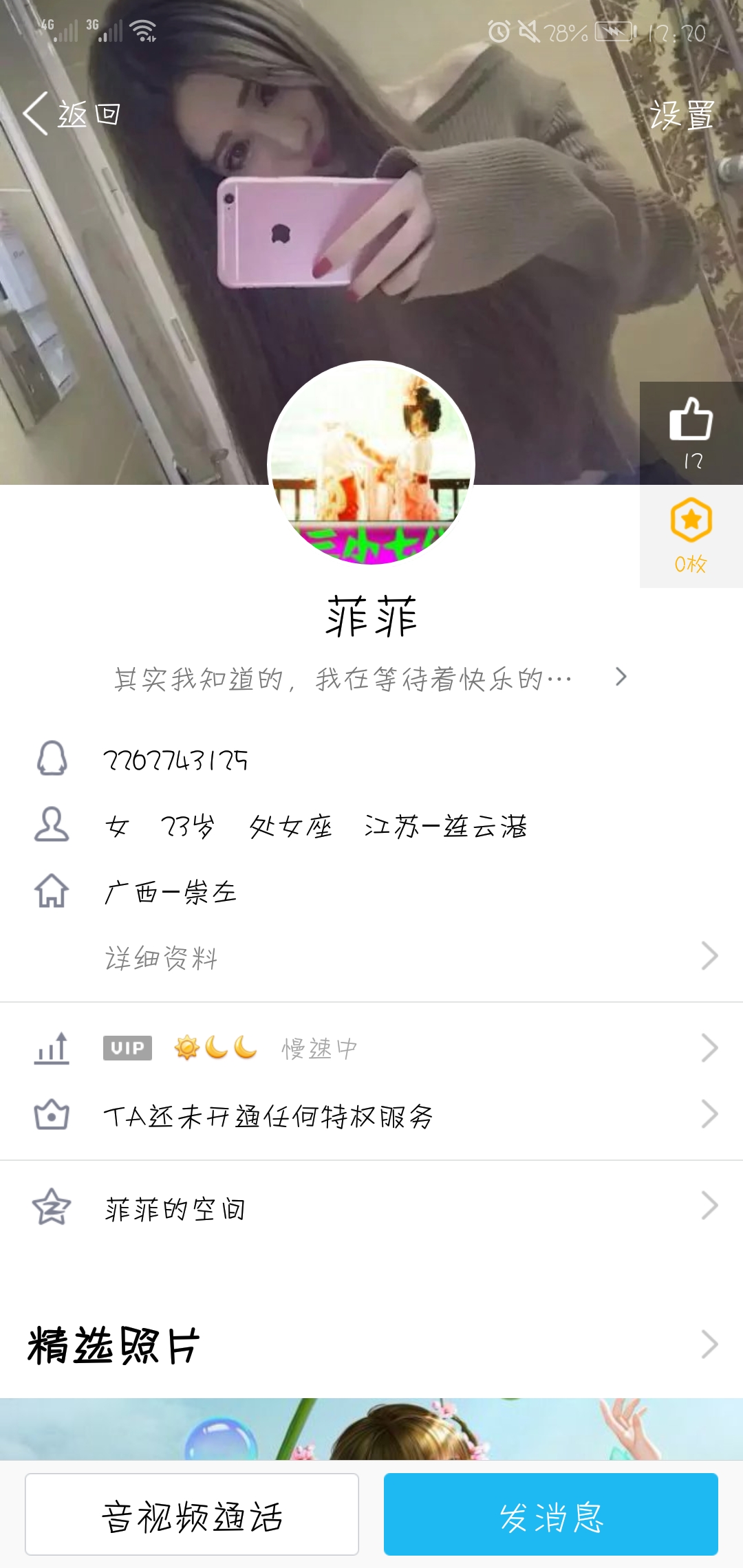The height and width of the screenshot is (1568, 743).
Task: Tap 发消息 to send a message
Action: (x=551, y=1514)
